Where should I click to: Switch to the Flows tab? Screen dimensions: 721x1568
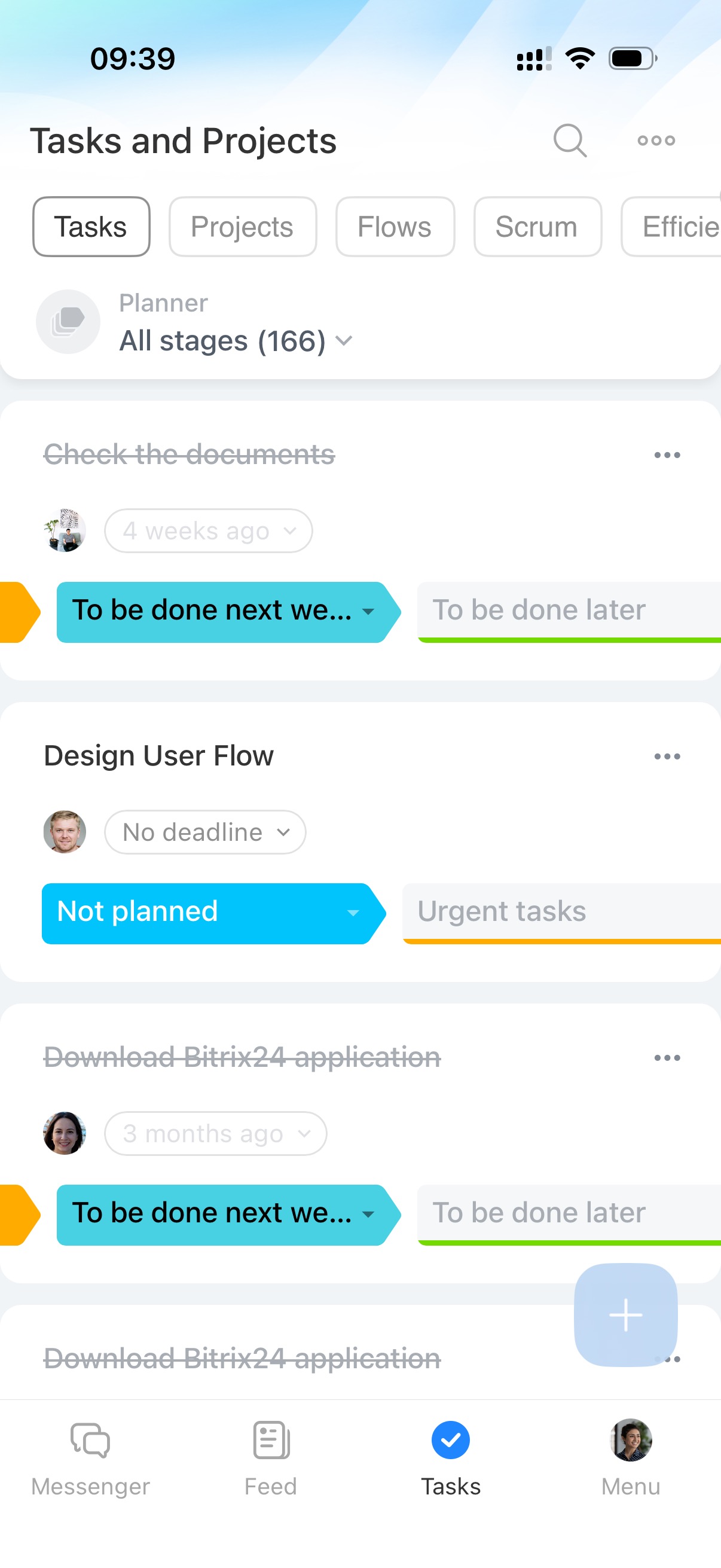click(394, 227)
